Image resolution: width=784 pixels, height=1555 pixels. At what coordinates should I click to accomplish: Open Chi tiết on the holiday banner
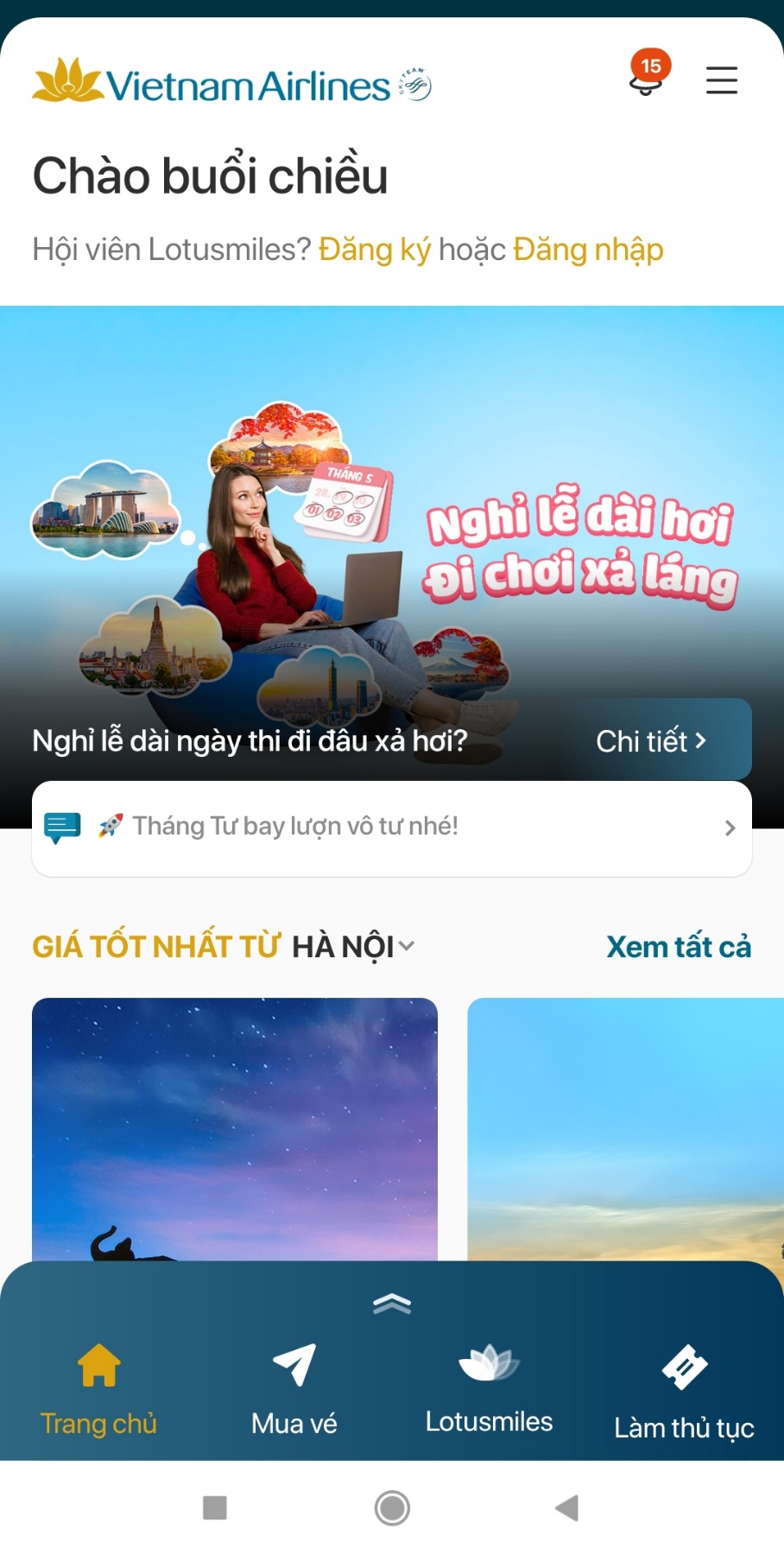[652, 741]
